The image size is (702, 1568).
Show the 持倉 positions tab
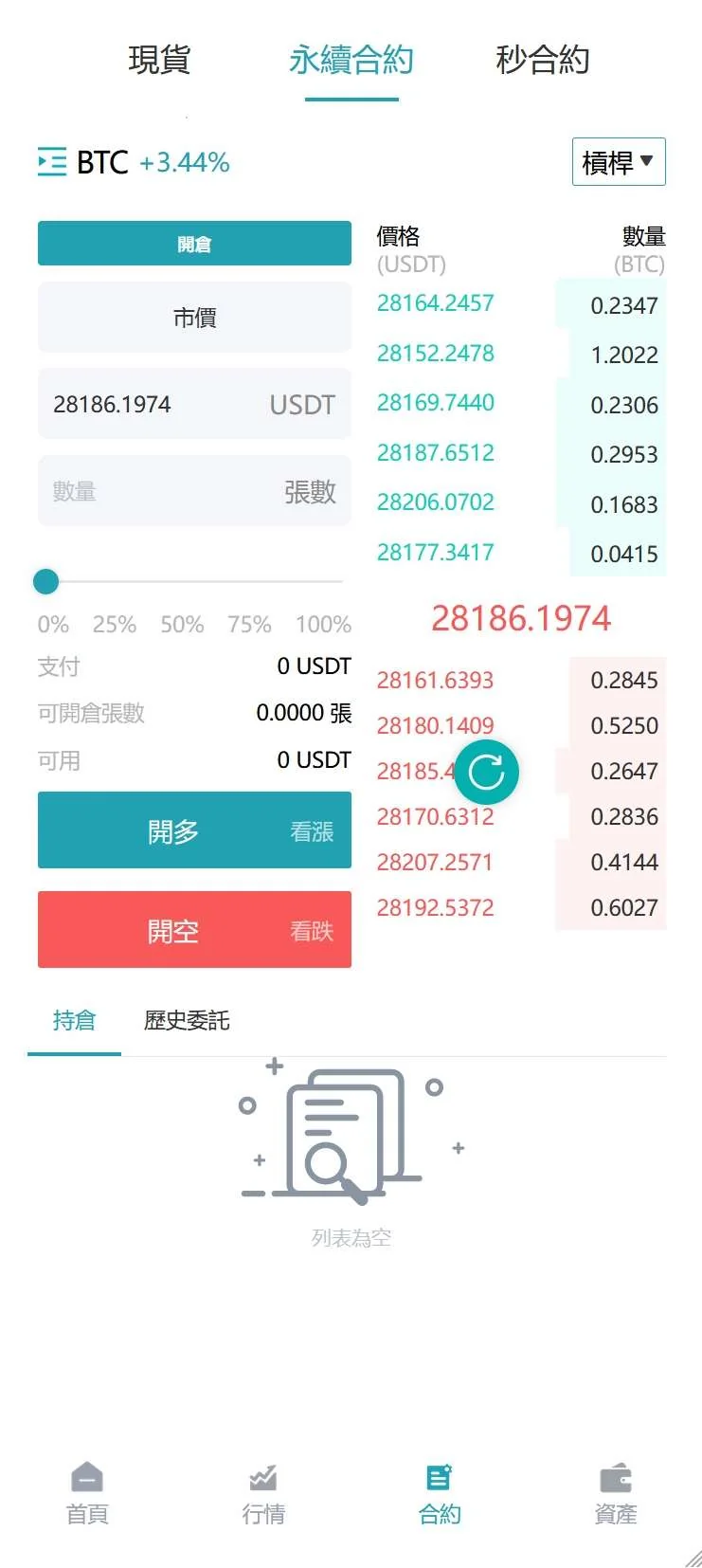click(x=74, y=1020)
